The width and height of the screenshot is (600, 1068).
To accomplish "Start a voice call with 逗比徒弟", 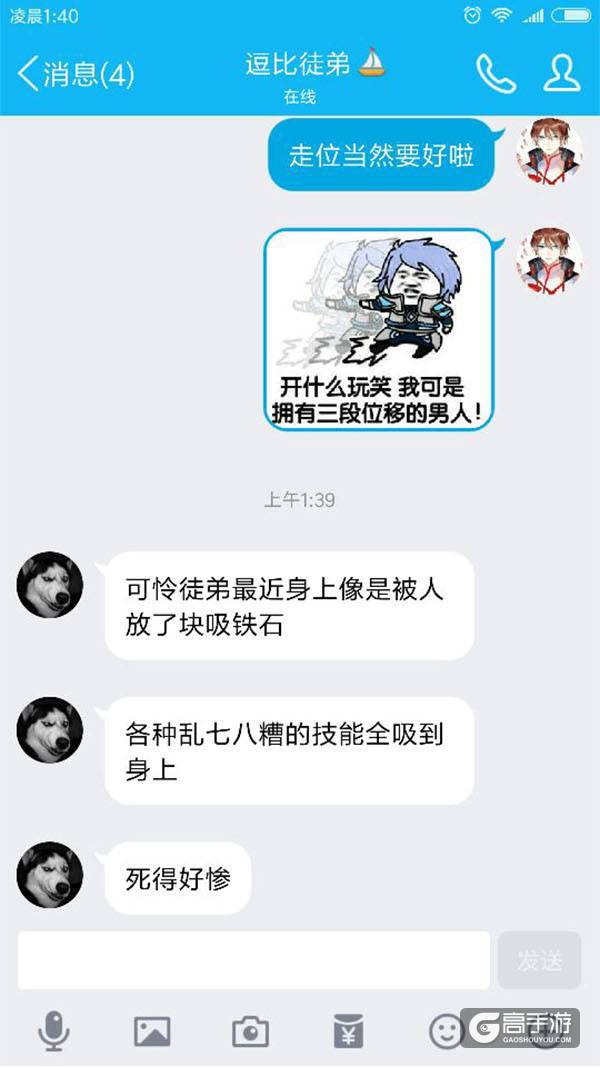I will click(x=495, y=73).
